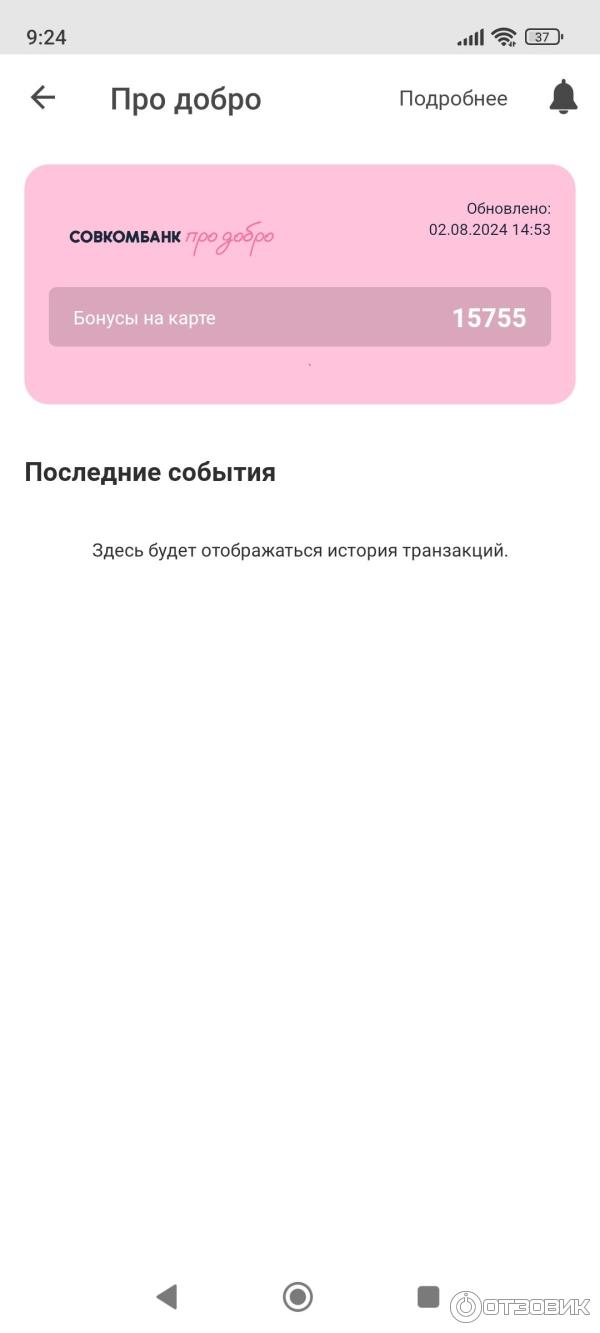Tap the system back button
This screenshot has height=1333, width=600.
tap(166, 1297)
